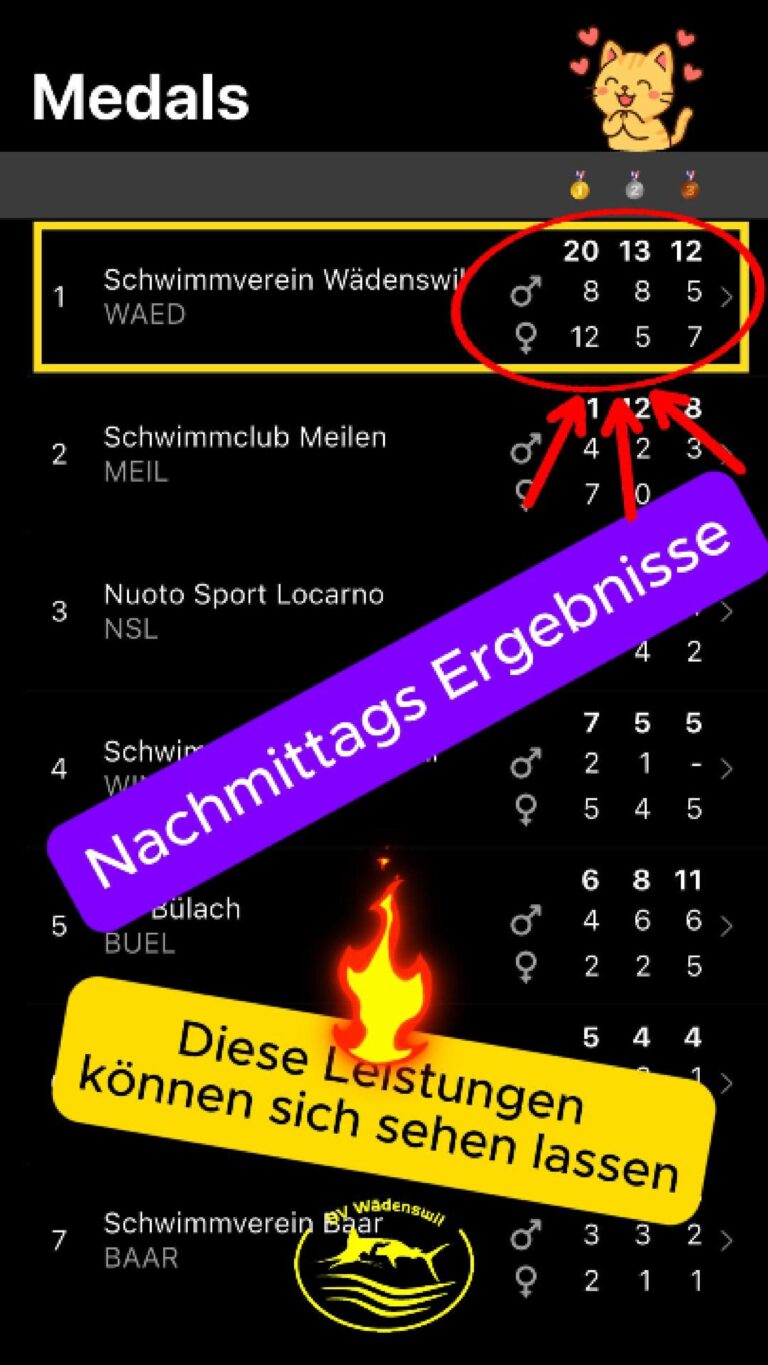
Task: Tap the male symbol beside Schwimmclub Meilen
Action: [x=524, y=451]
